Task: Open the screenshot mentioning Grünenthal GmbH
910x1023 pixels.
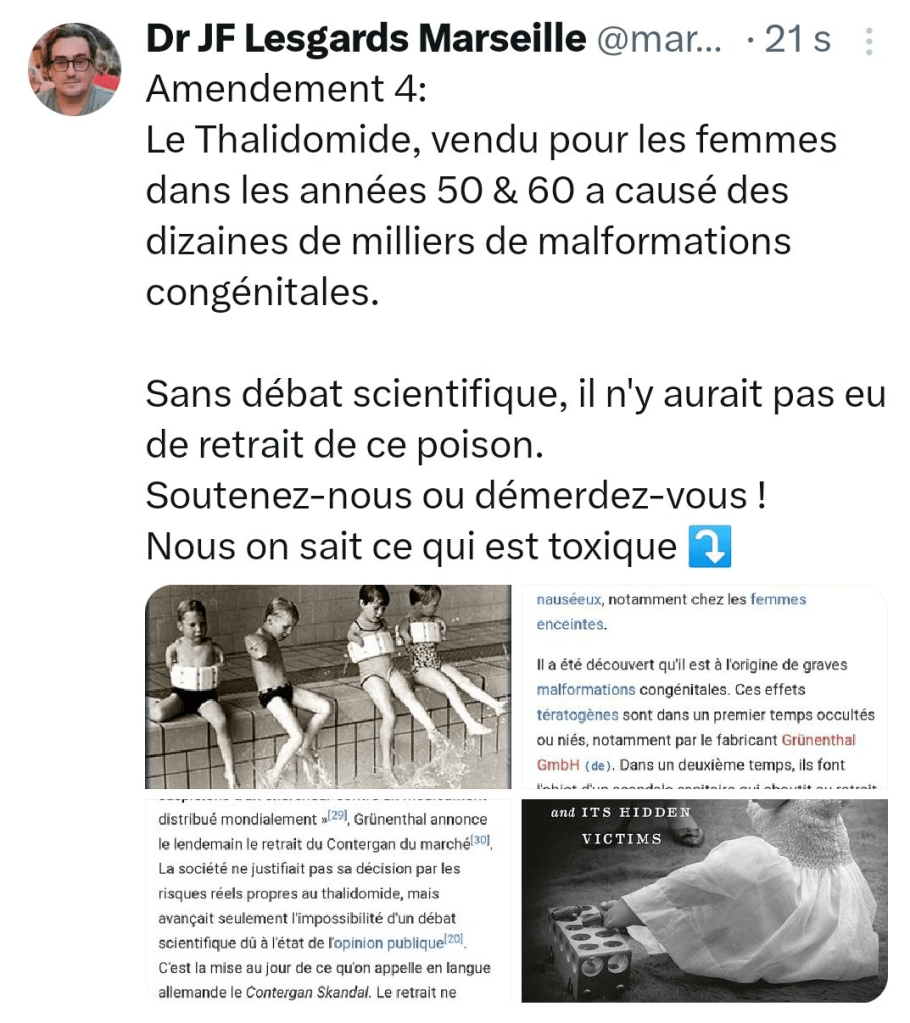Action: pos(704,687)
